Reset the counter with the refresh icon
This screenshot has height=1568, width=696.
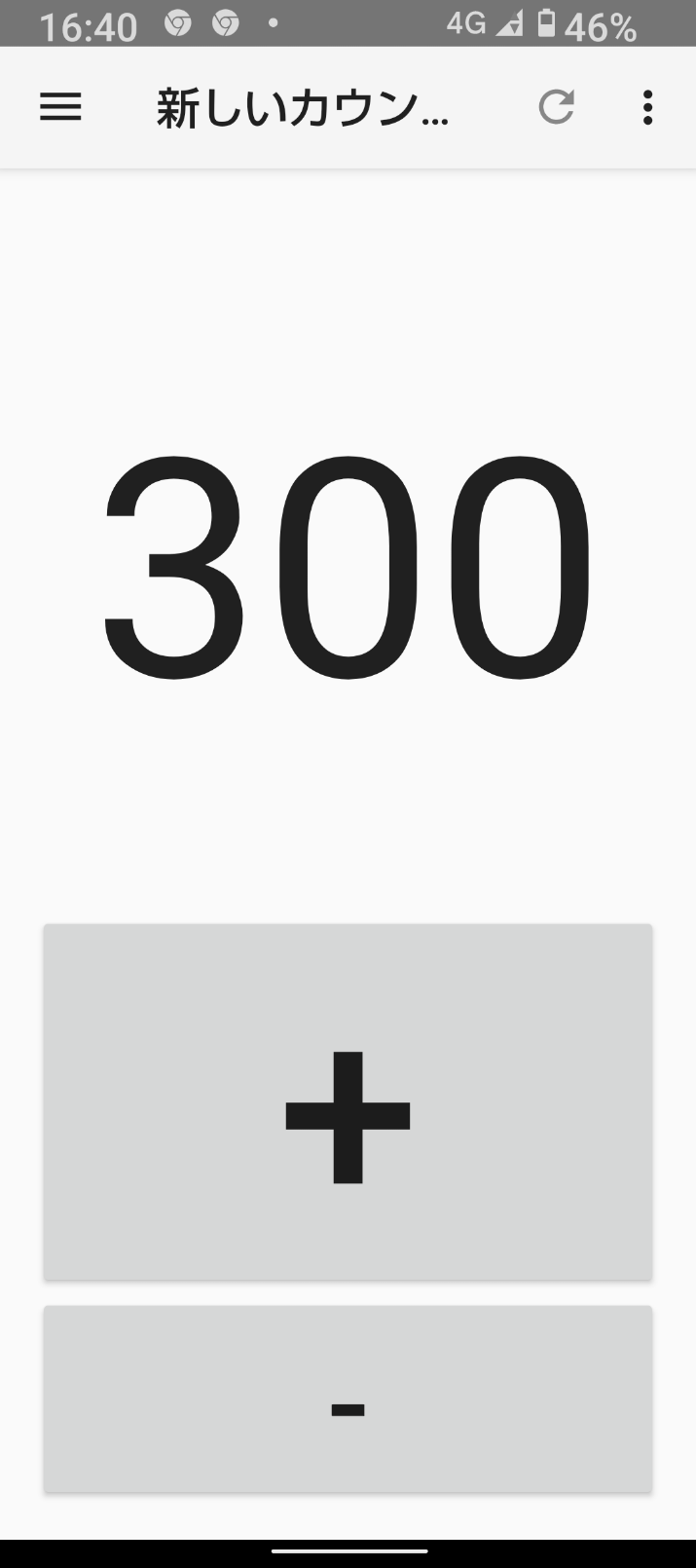click(x=557, y=107)
